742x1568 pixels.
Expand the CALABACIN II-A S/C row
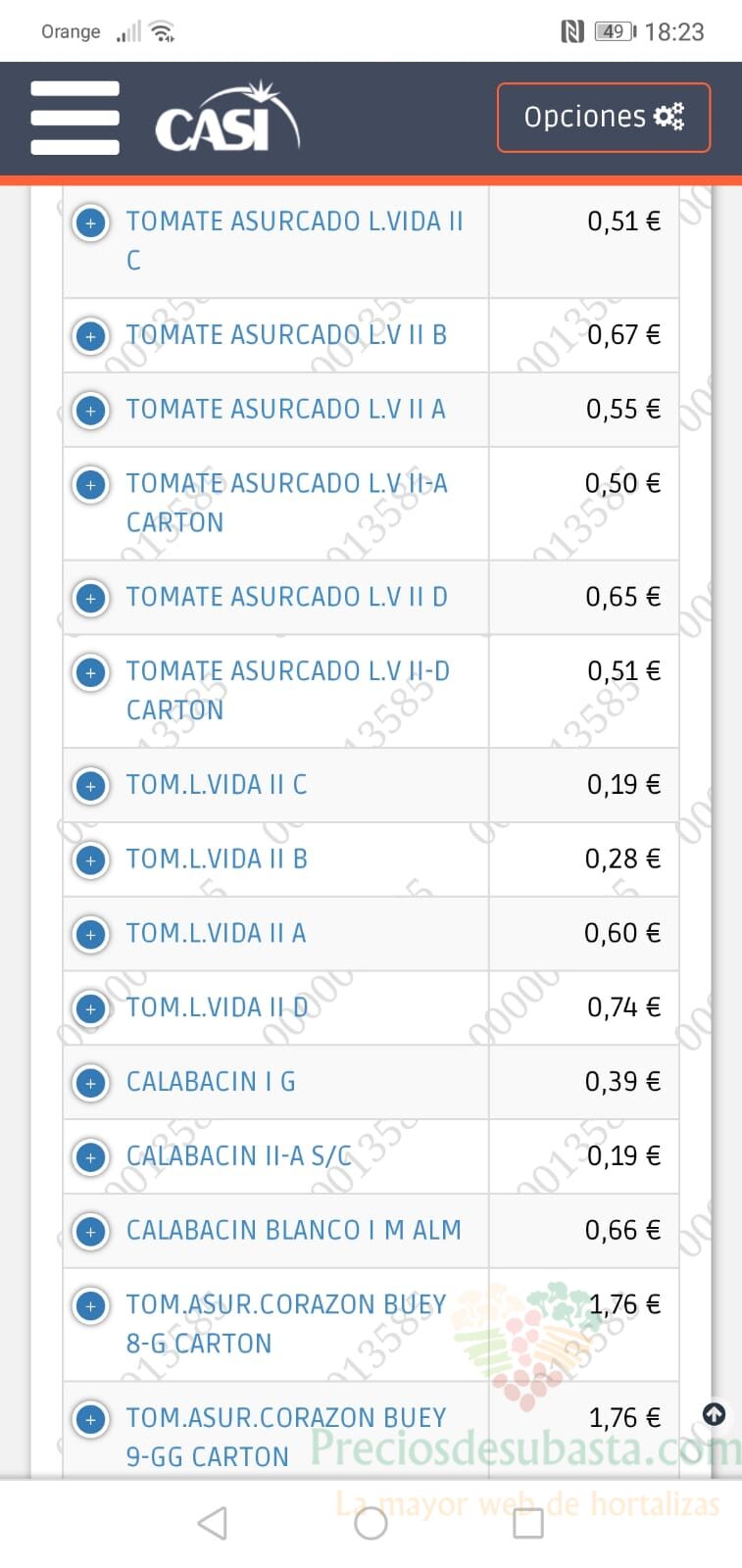point(91,1158)
